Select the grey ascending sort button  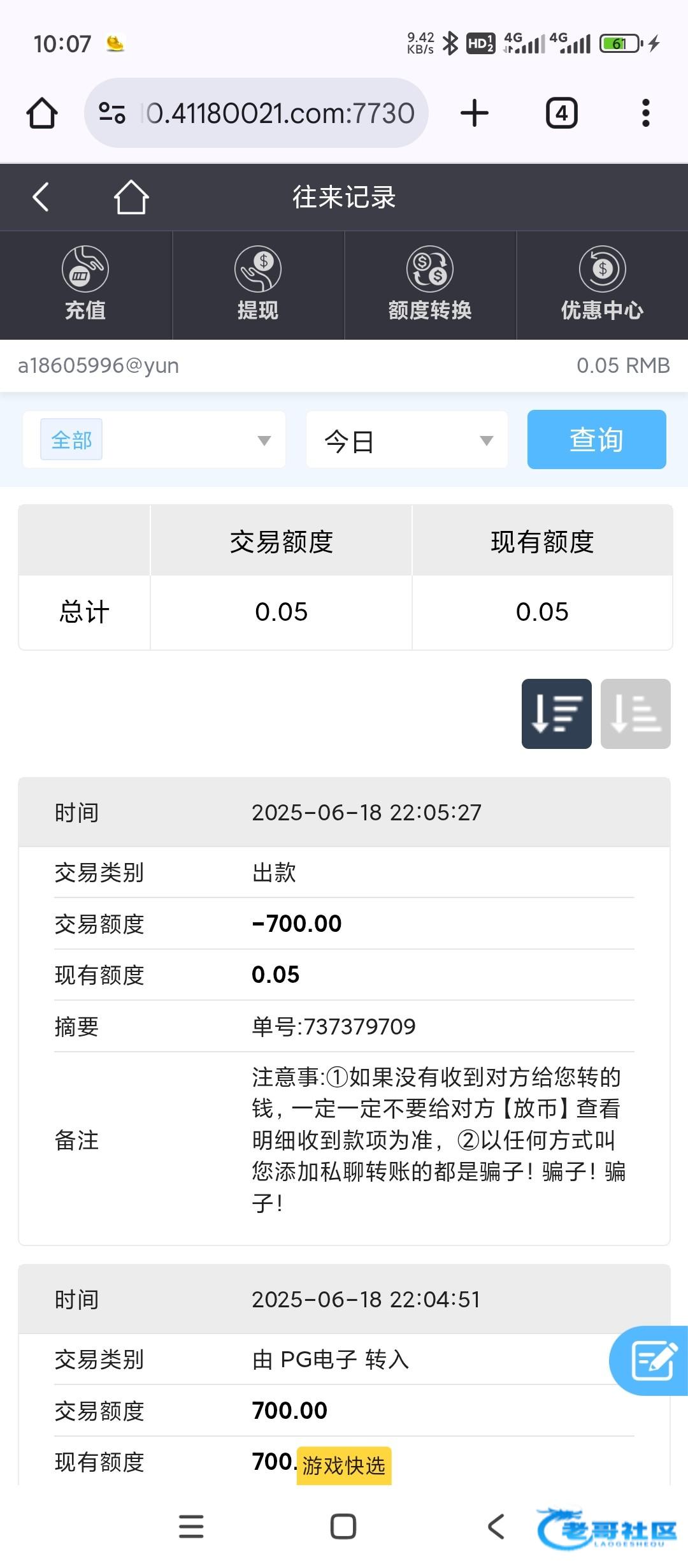tap(636, 714)
